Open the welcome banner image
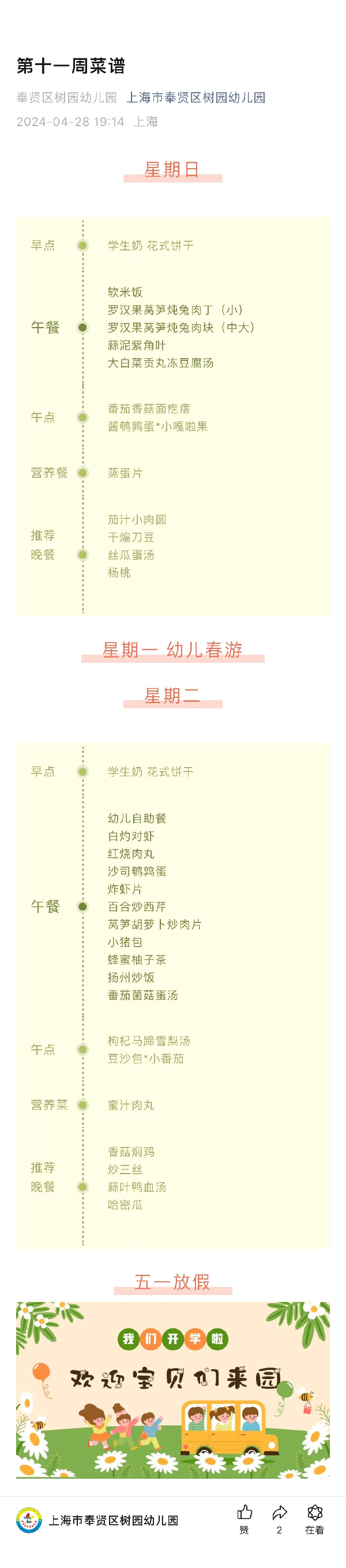346x1568 pixels. click(173, 1389)
